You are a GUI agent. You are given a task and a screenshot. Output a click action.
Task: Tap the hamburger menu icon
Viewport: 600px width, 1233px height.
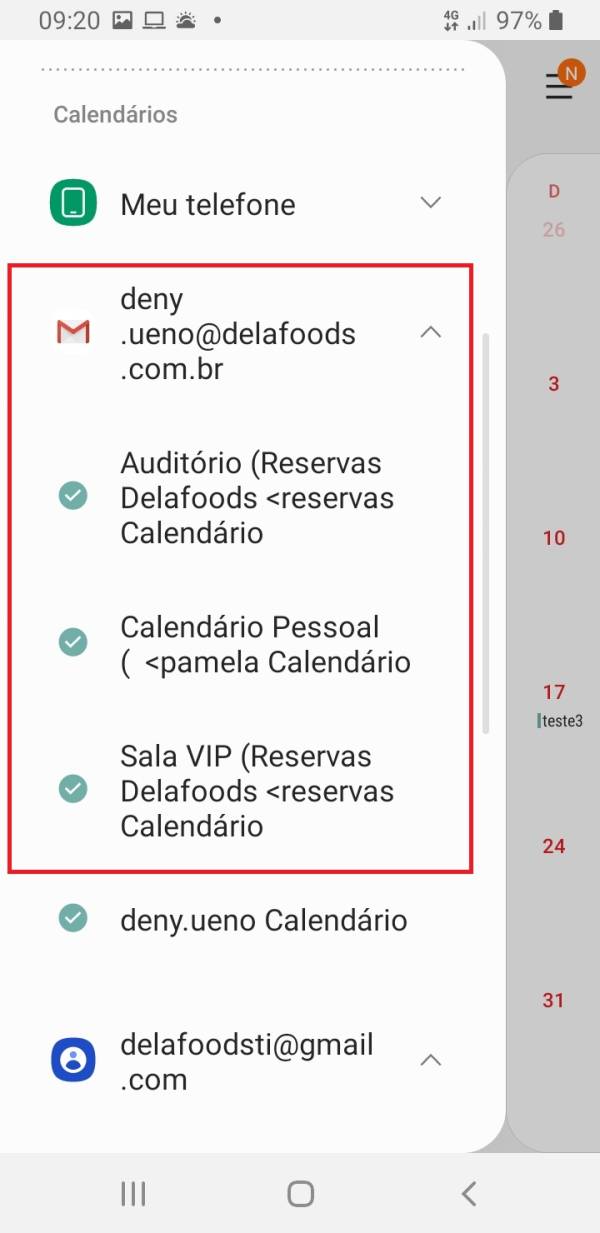tap(559, 88)
